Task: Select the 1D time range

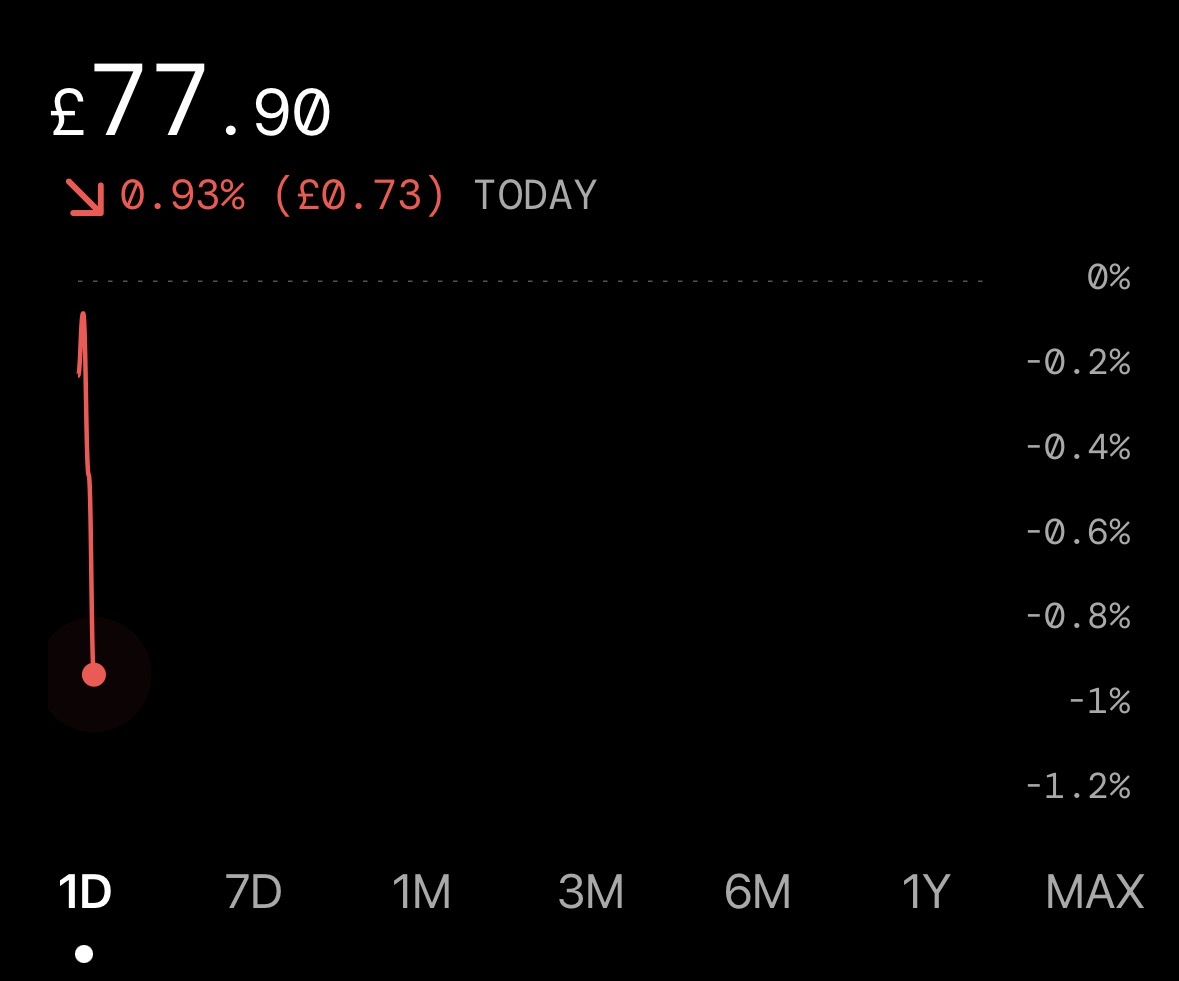Action: 85,892
